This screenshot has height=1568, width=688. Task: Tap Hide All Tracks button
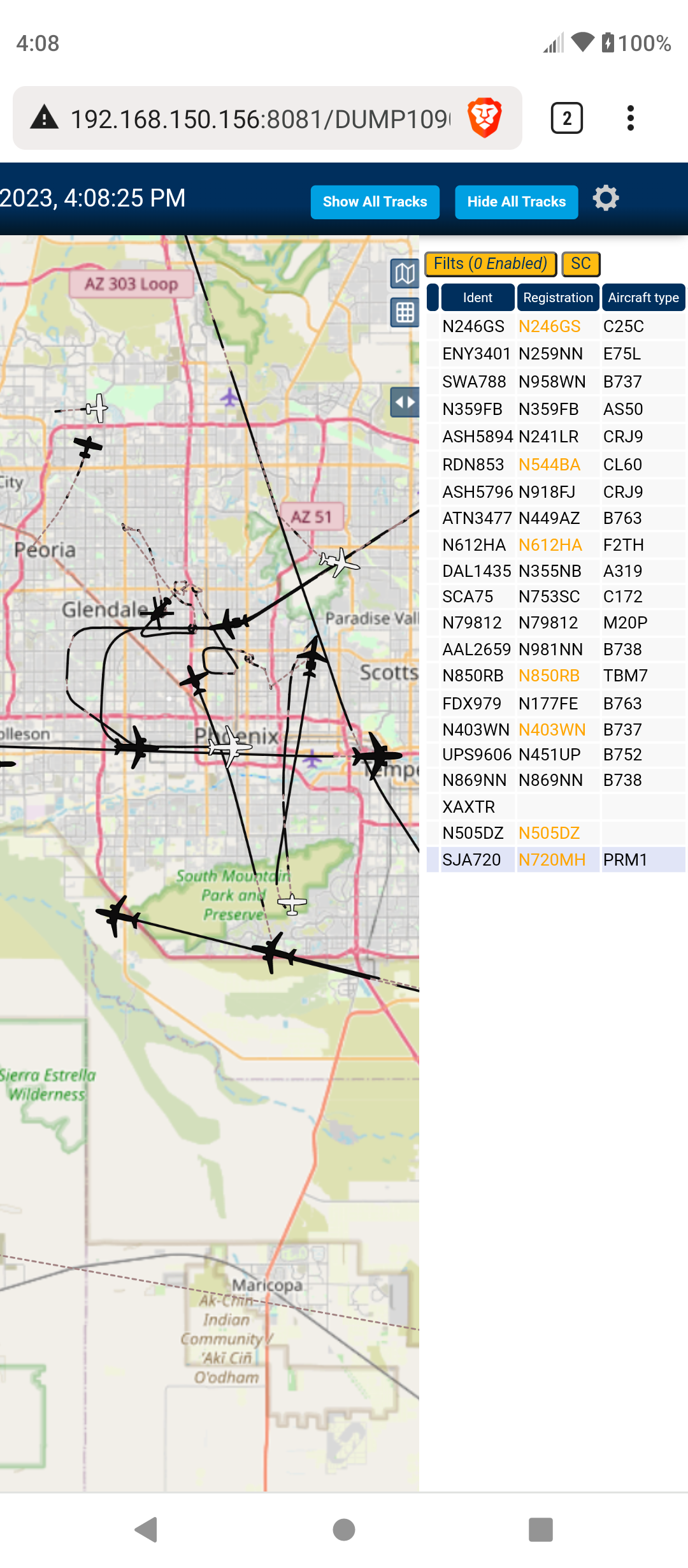(516, 202)
